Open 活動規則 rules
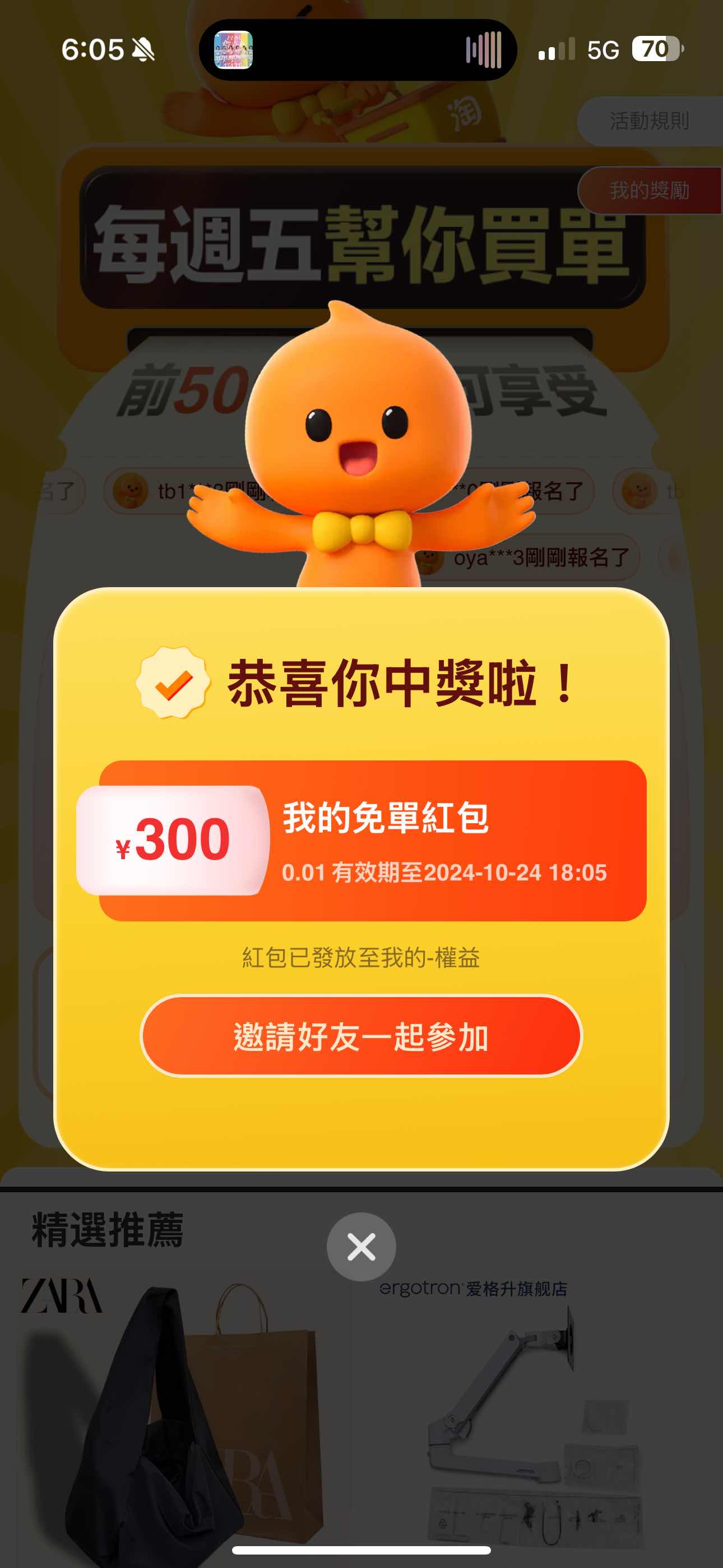Image resolution: width=723 pixels, height=1568 pixels. (649, 121)
